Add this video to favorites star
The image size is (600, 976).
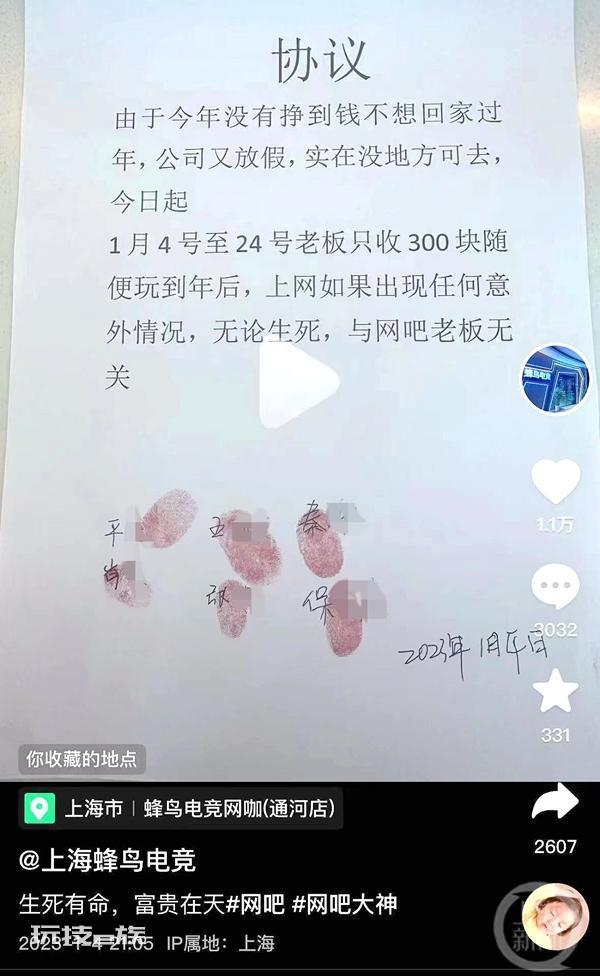click(x=555, y=691)
